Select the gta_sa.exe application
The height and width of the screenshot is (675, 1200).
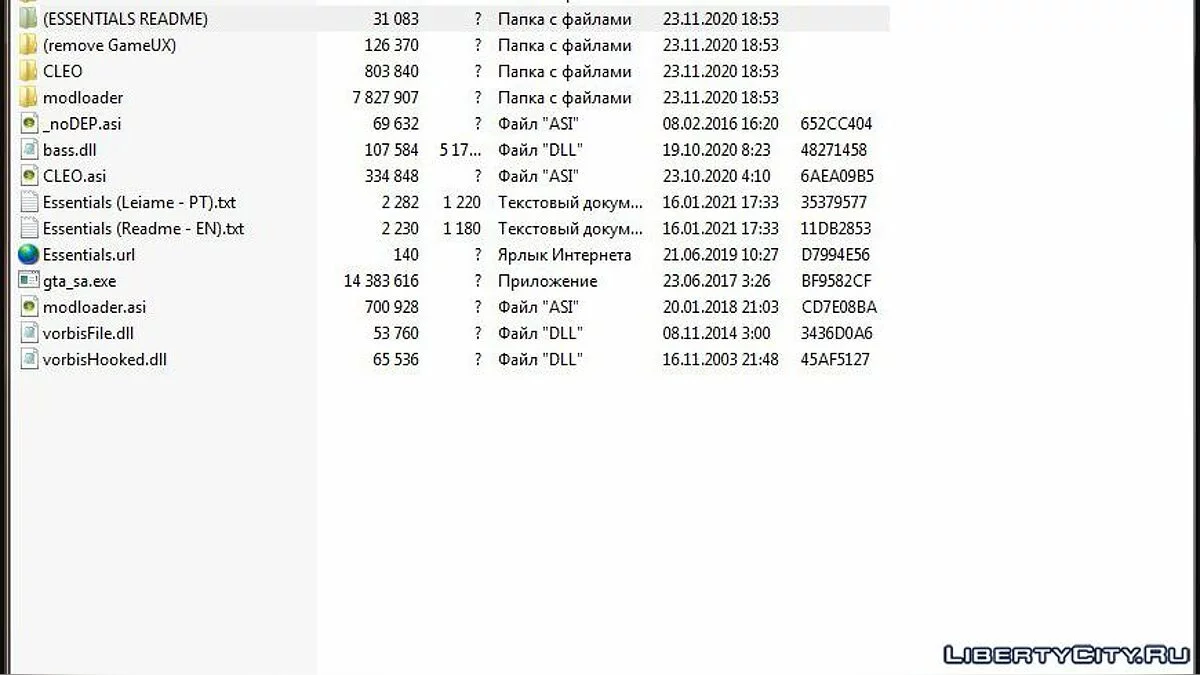click(x=79, y=281)
